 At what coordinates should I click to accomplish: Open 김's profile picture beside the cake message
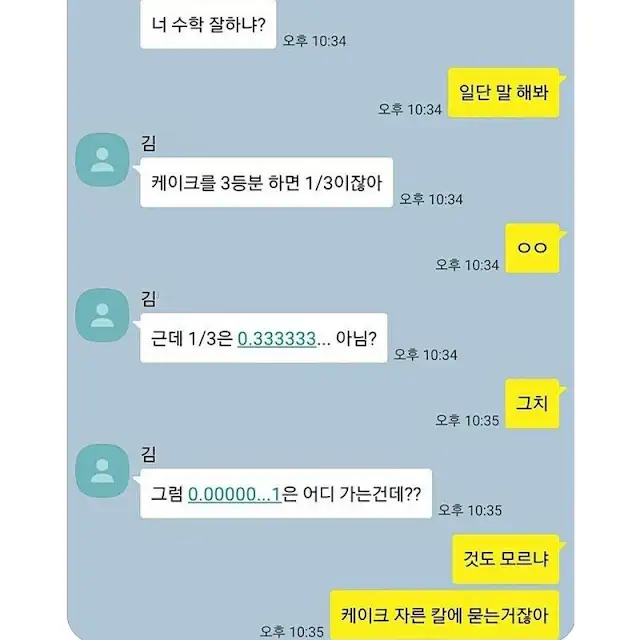pos(102,160)
